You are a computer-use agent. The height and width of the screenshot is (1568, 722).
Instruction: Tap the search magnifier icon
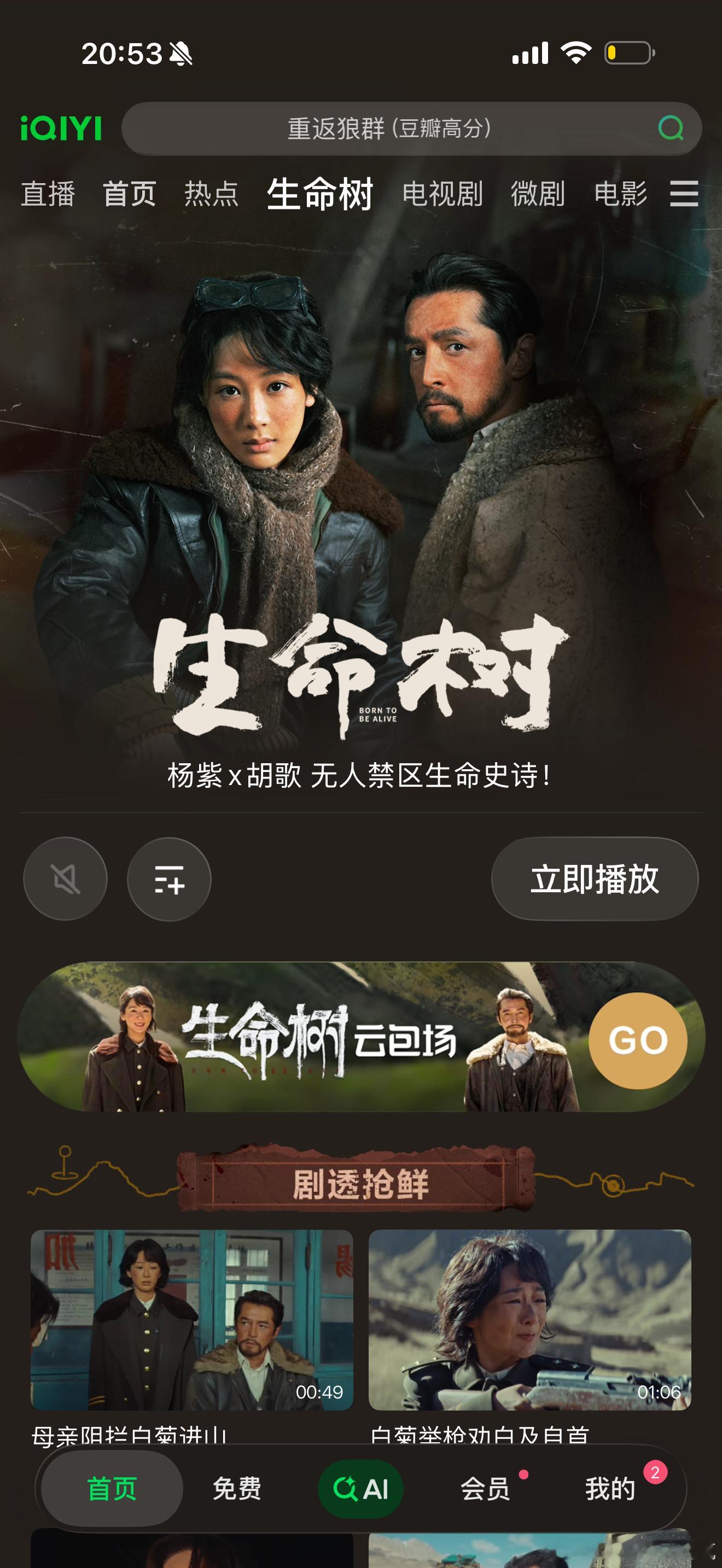click(x=672, y=128)
